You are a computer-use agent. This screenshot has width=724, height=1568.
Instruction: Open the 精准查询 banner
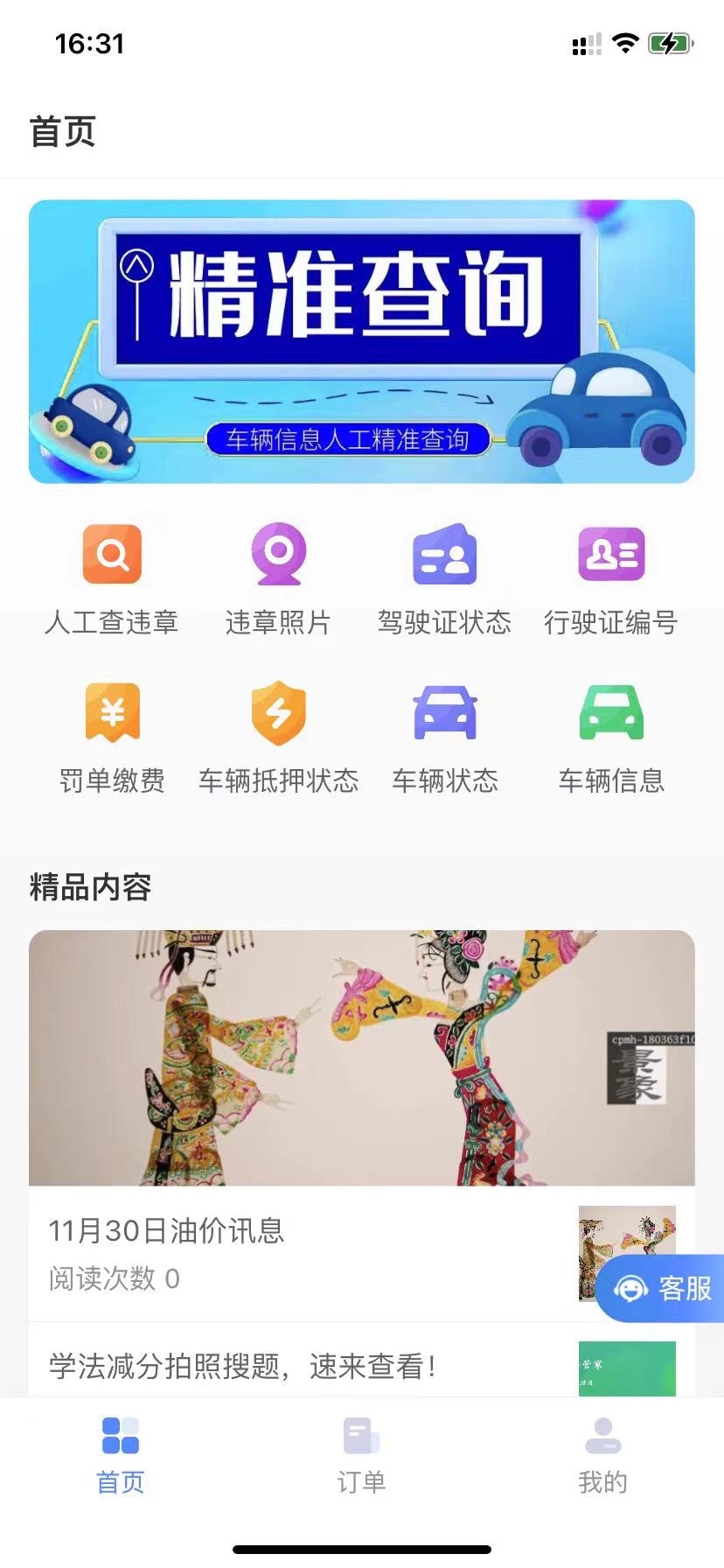click(x=361, y=341)
